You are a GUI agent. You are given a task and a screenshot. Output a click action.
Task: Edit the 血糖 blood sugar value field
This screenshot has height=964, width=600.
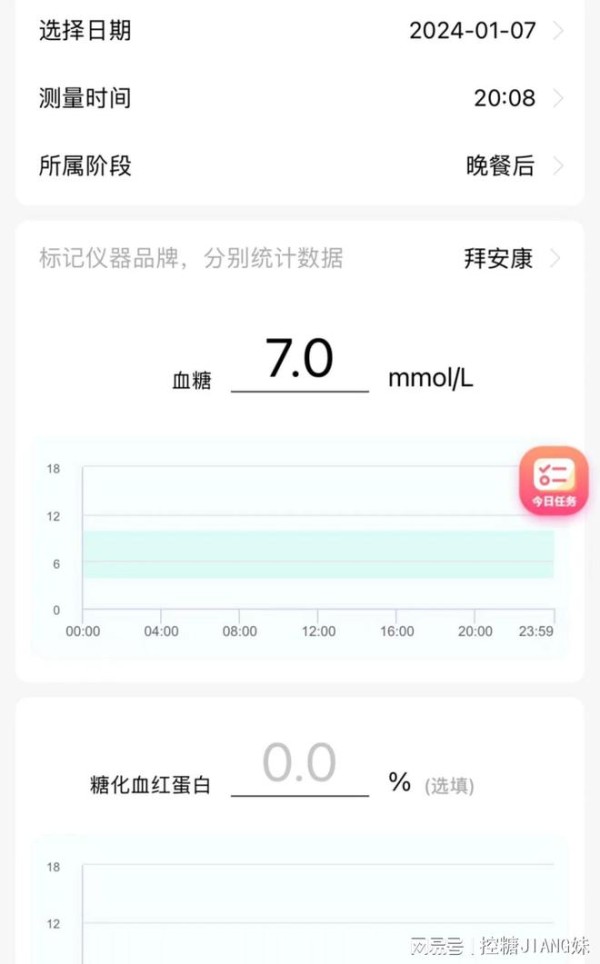[x=300, y=361]
